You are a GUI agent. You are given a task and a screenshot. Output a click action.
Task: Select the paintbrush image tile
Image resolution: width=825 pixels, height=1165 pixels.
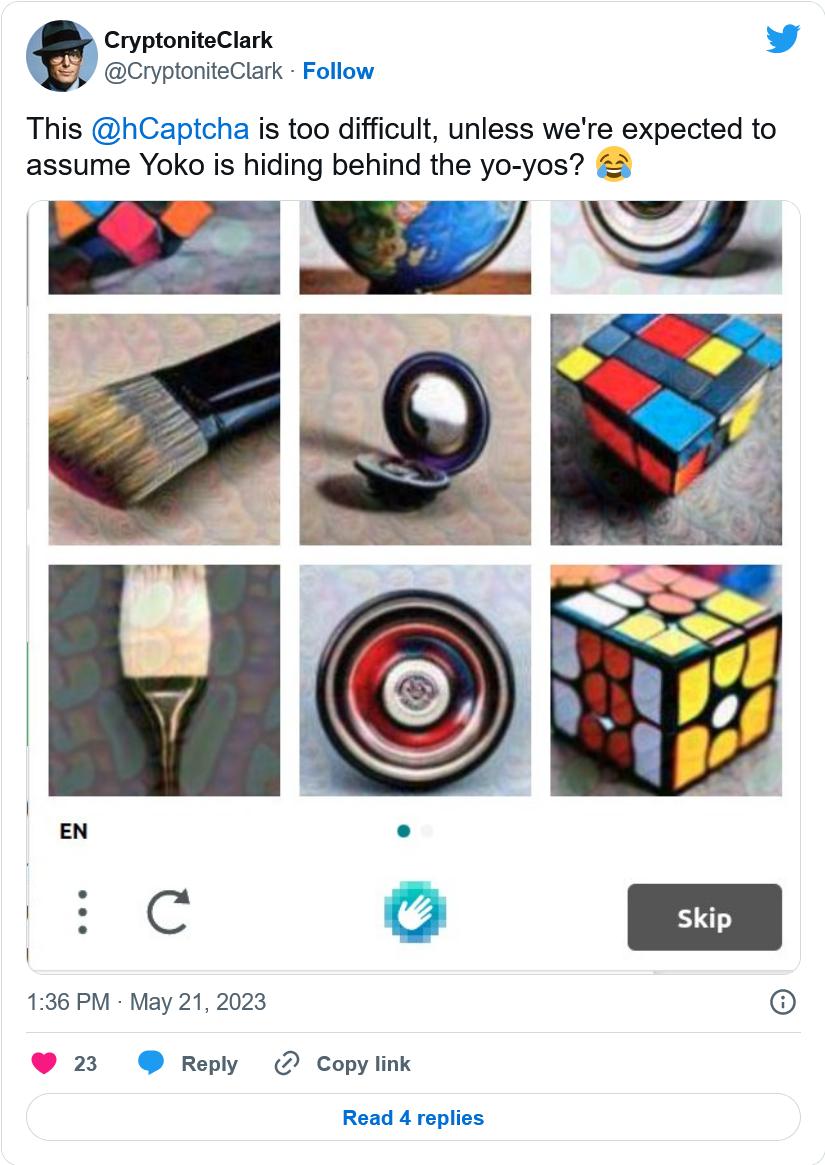point(163,428)
